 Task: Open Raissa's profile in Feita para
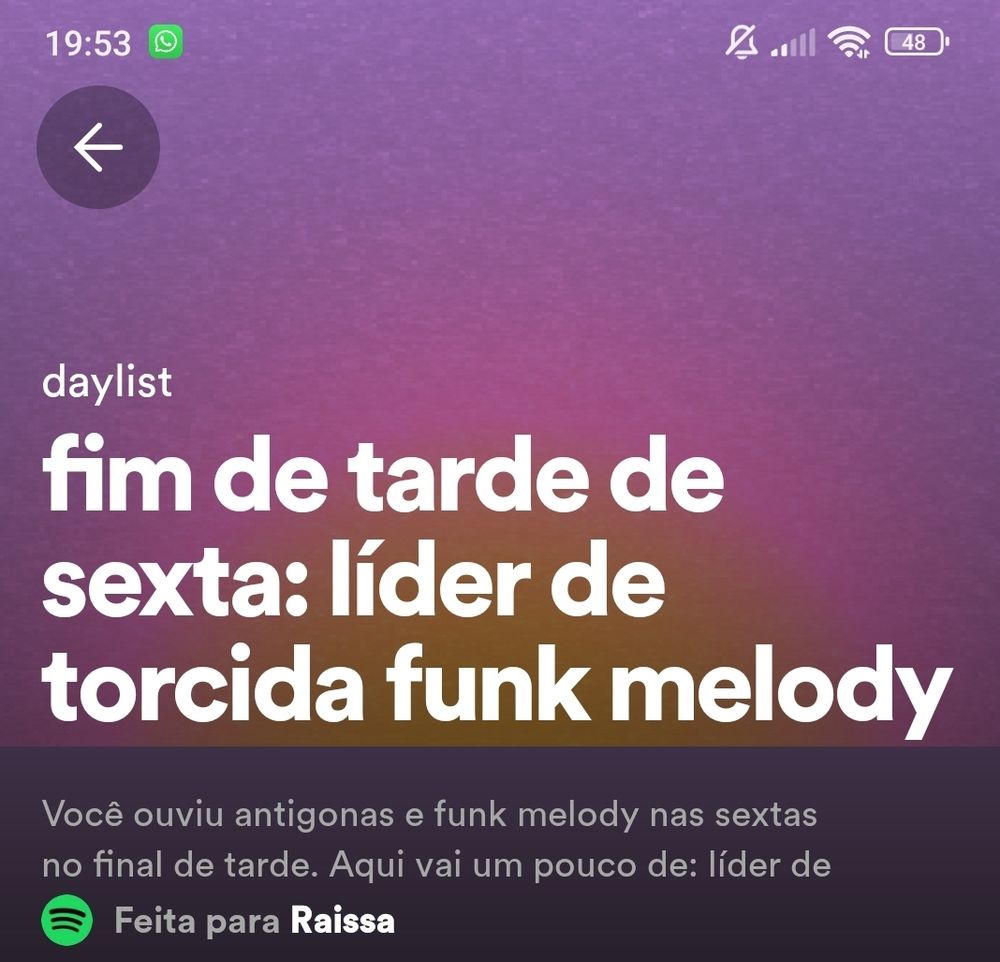342,921
